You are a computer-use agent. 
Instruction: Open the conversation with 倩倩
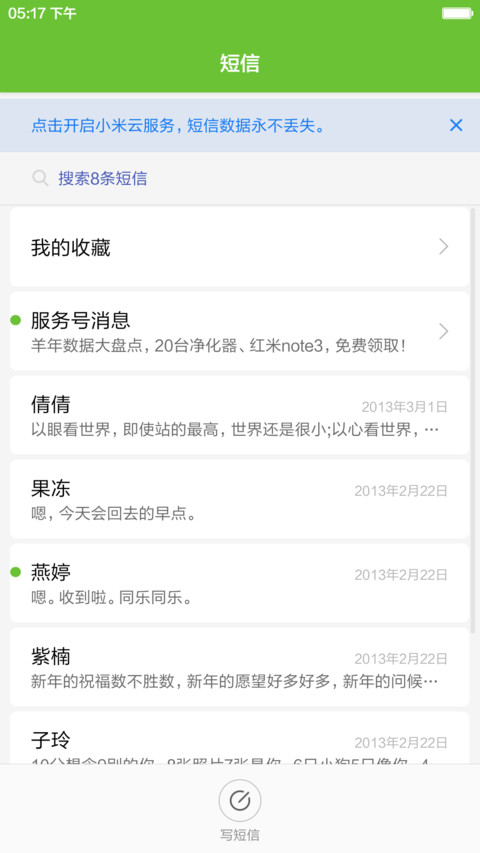pos(239,415)
